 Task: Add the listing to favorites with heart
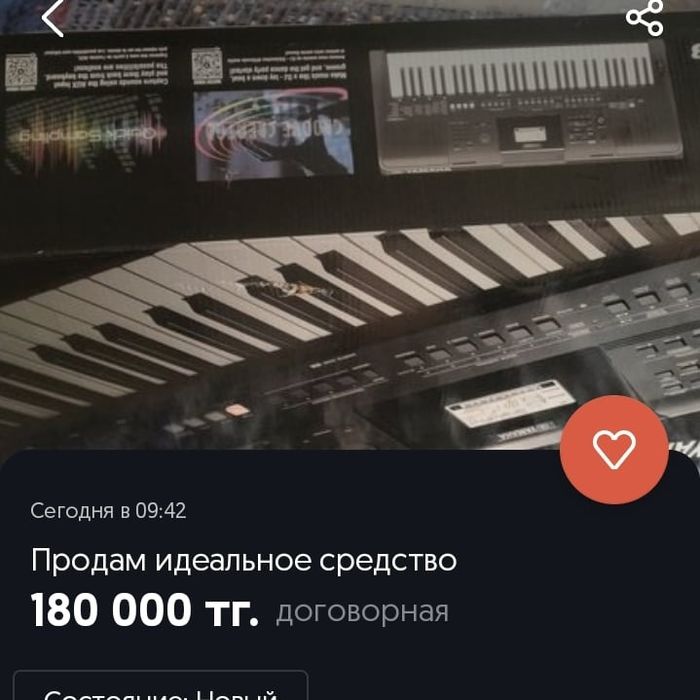pos(613,450)
